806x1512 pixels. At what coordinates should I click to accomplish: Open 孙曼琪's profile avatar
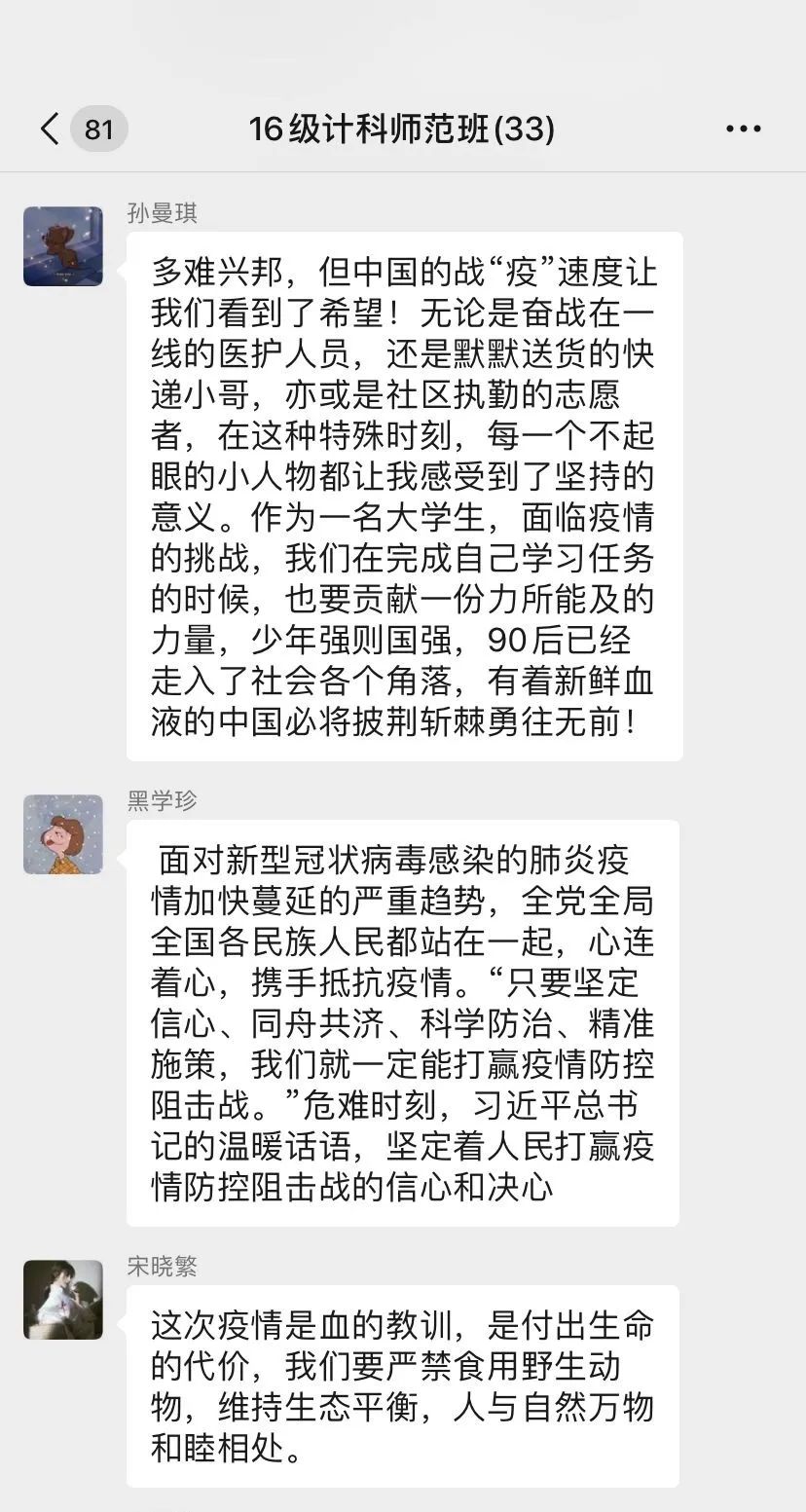tap(63, 246)
